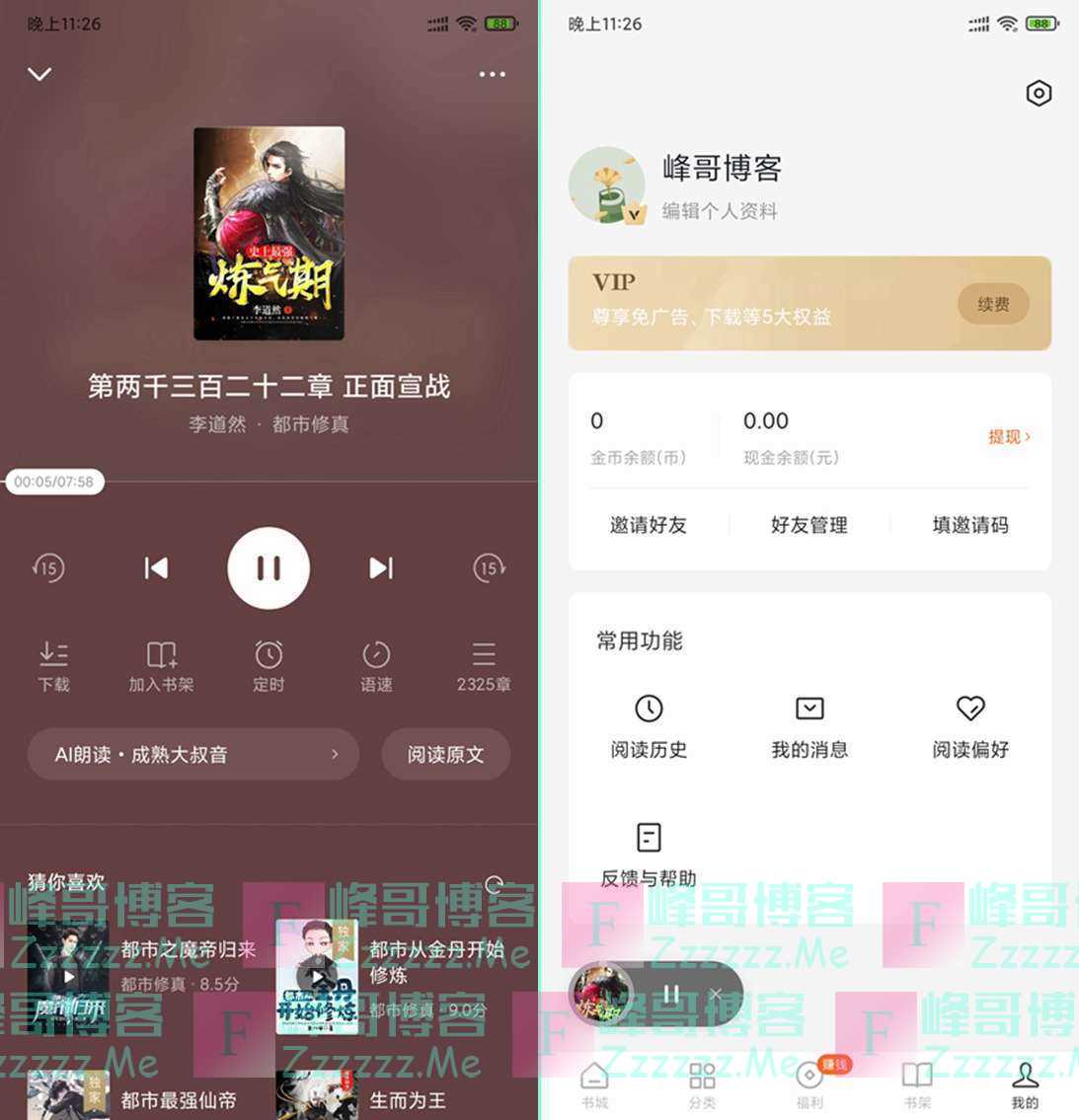
Task: Open 我的消息 messages
Action: tap(809, 725)
